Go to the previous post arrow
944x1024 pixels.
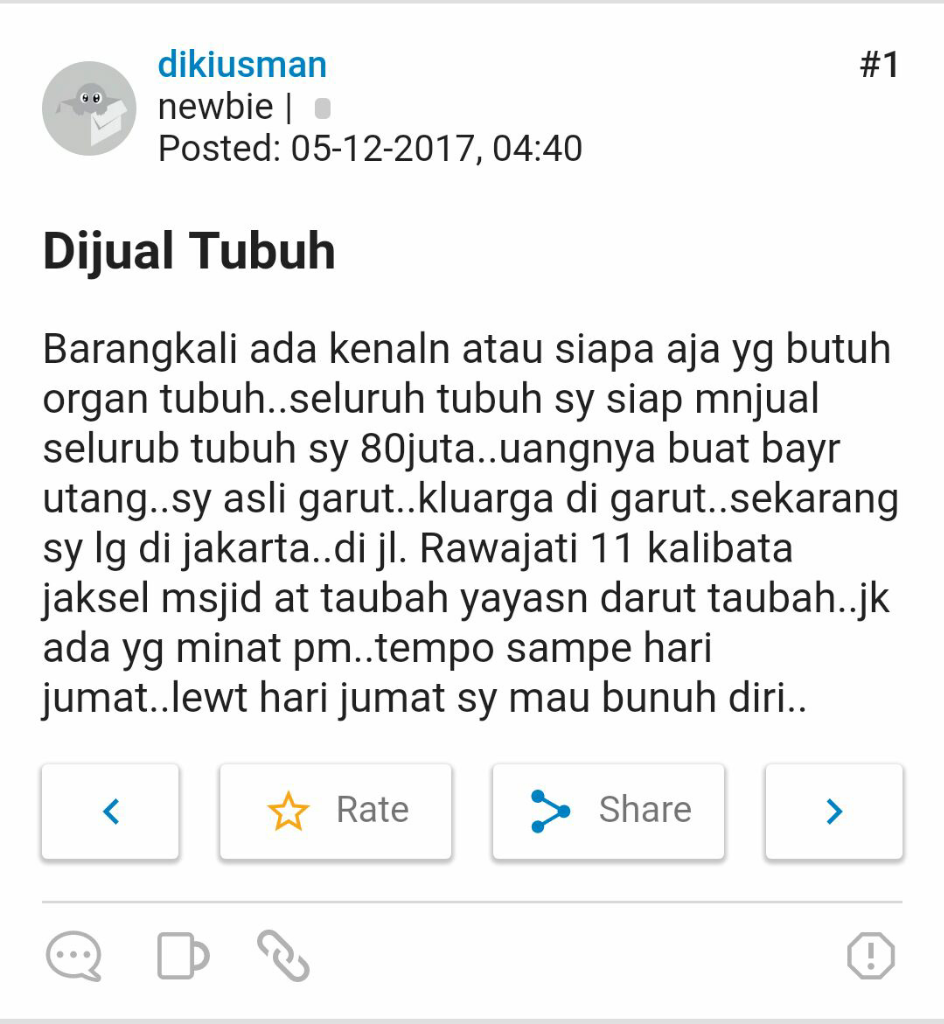click(x=111, y=811)
